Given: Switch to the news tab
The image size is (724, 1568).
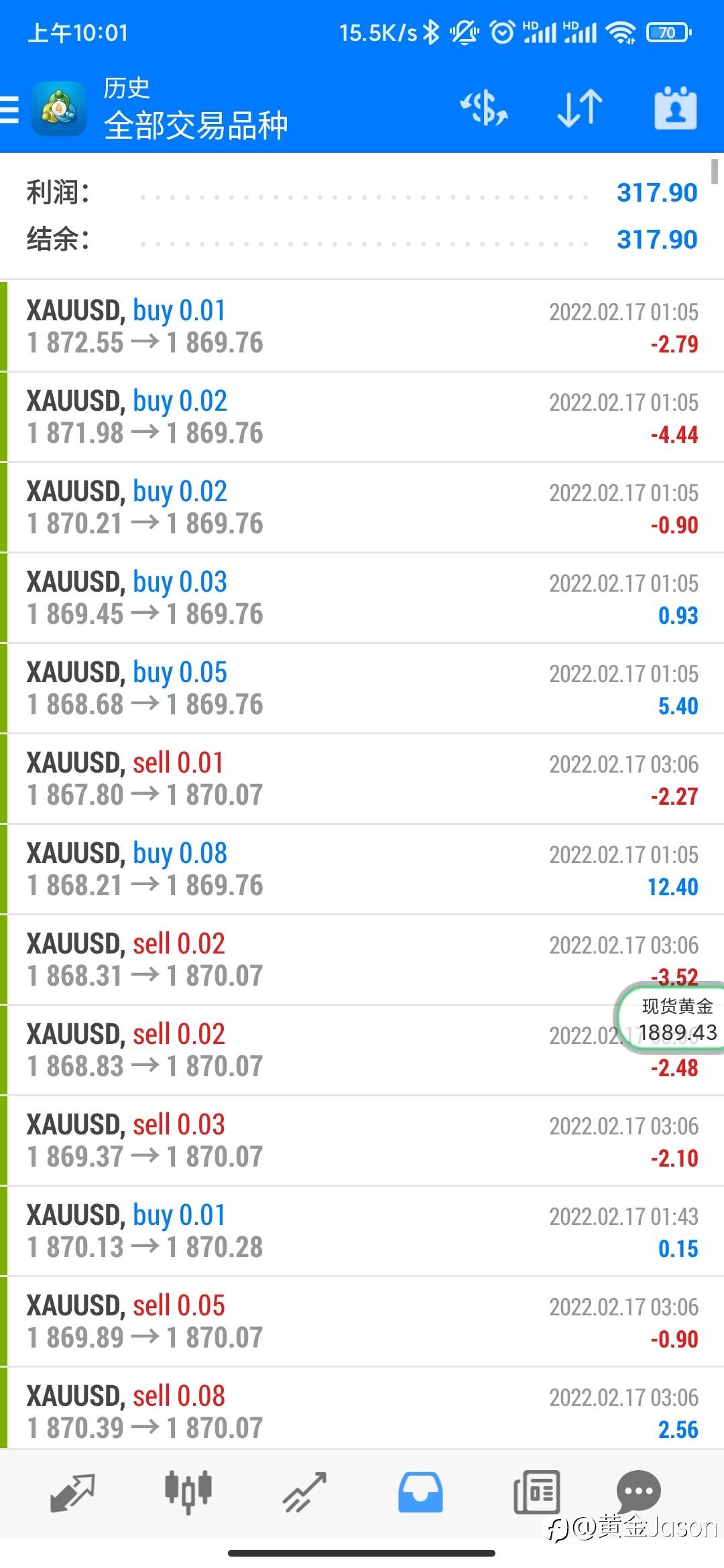Looking at the screenshot, I should pyautogui.click(x=536, y=1492).
